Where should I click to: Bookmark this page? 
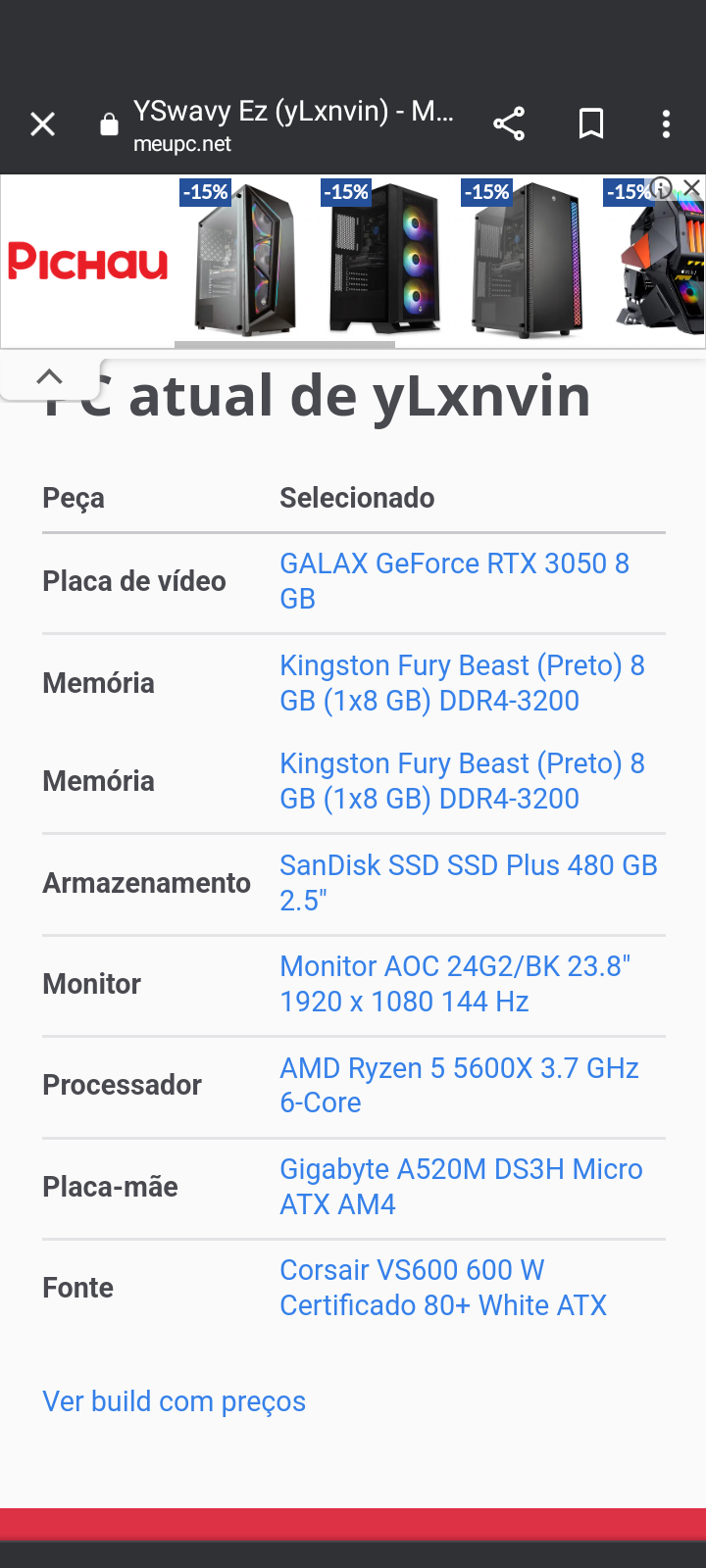coord(591,124)
